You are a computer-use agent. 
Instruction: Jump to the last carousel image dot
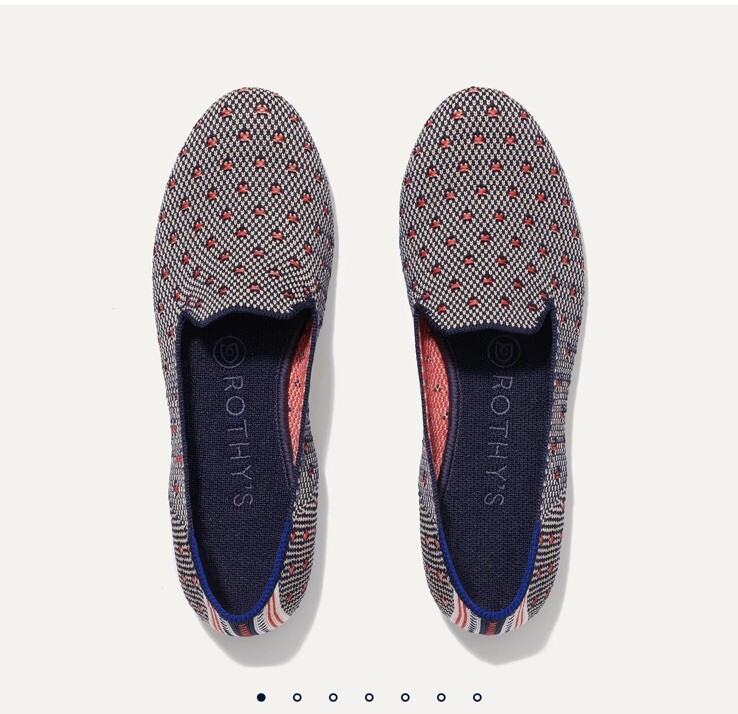click(477, 697)
